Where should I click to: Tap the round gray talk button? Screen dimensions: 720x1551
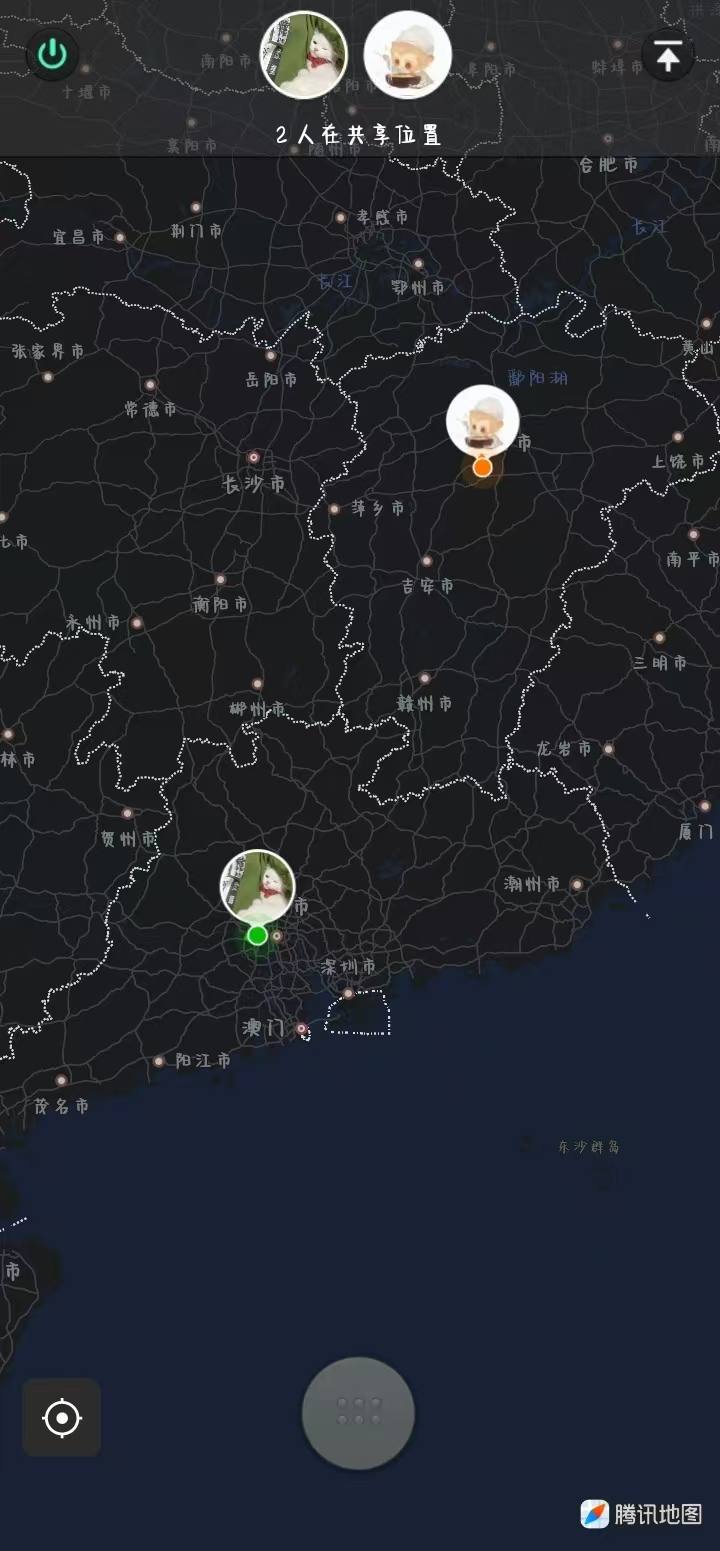tap(358, 1412)
